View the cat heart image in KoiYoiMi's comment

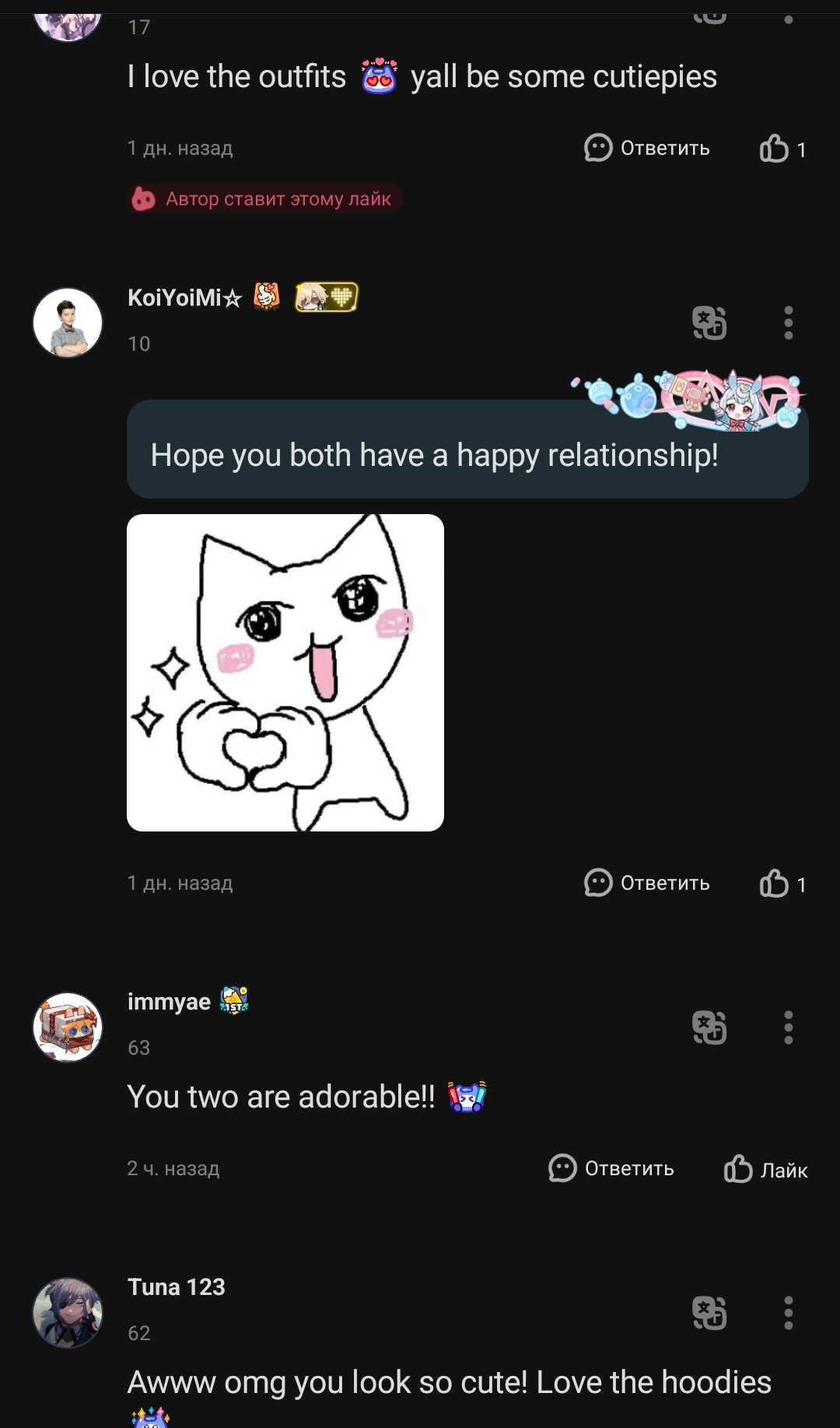tap(285, 673)
